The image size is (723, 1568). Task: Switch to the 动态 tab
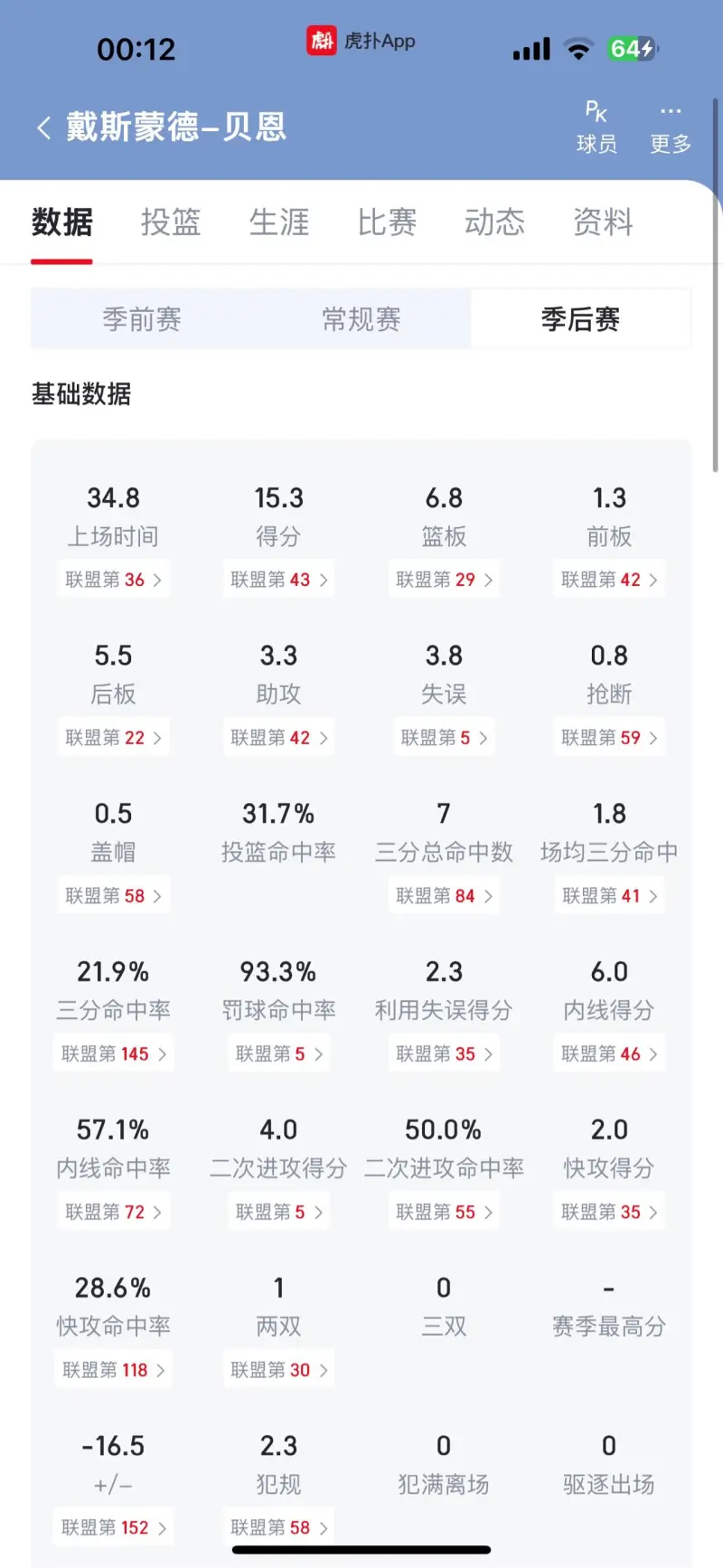494,222
